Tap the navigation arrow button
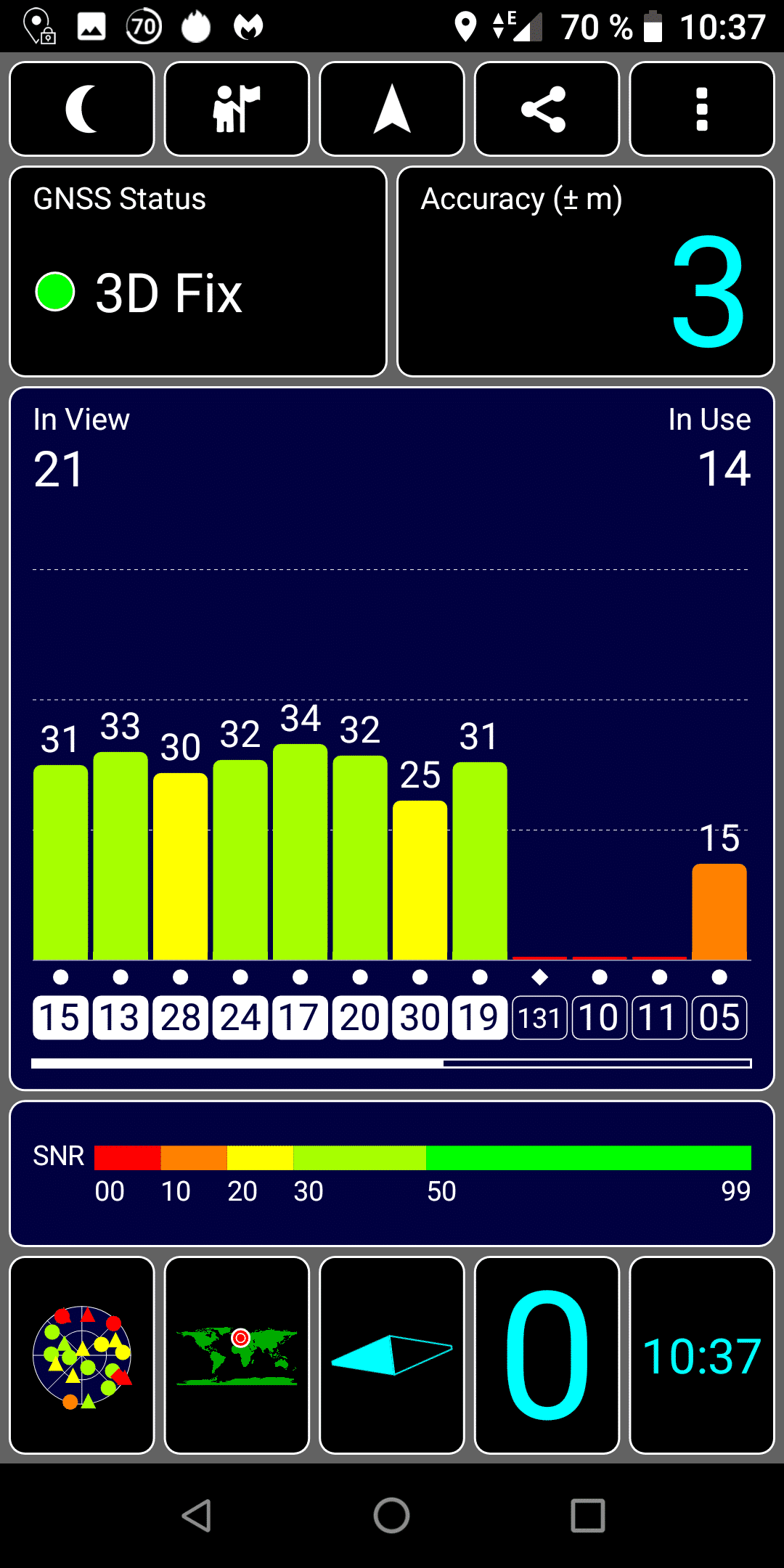 pyautogui.click(x=392, y=109)
